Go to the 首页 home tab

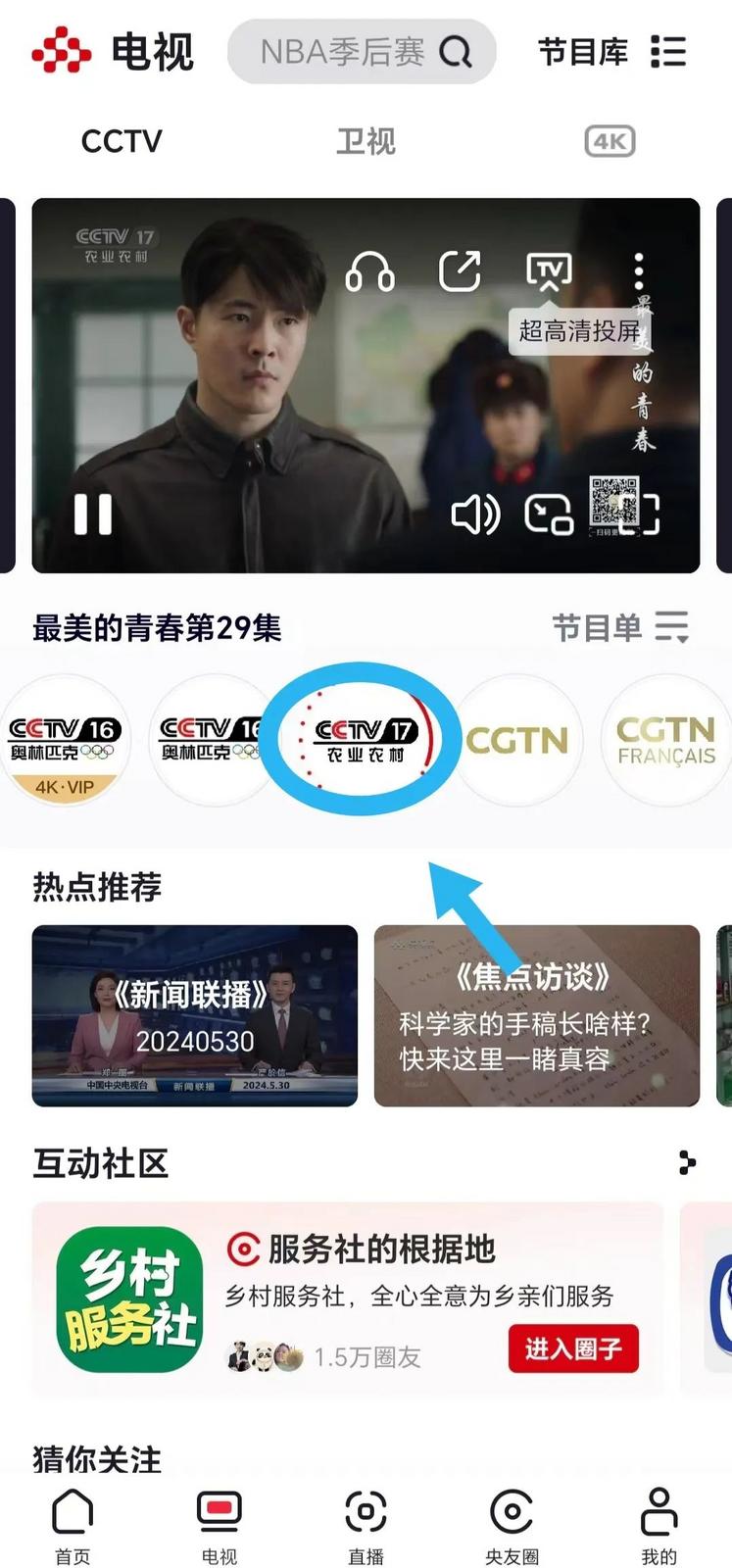(72, 1527)
